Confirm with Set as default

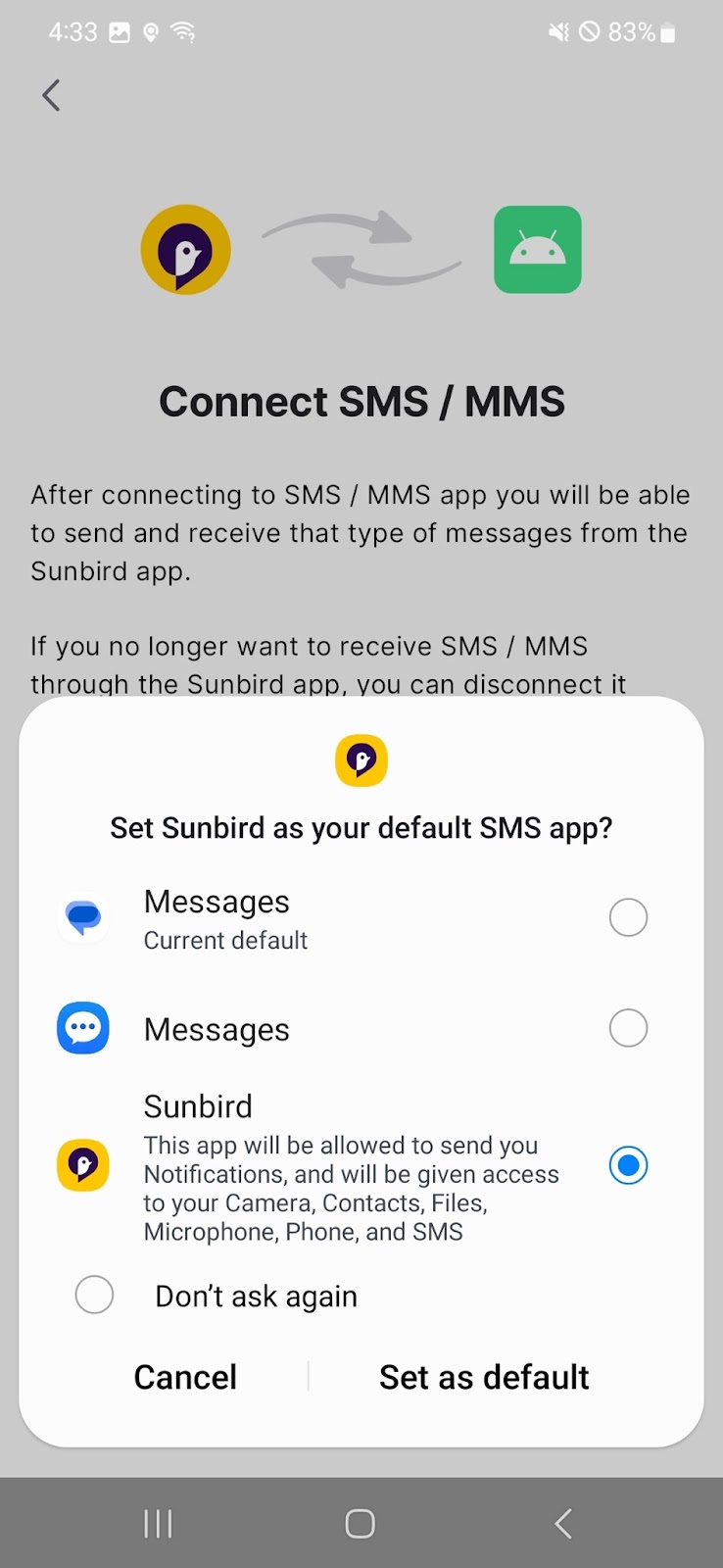tap(484, 1377)
